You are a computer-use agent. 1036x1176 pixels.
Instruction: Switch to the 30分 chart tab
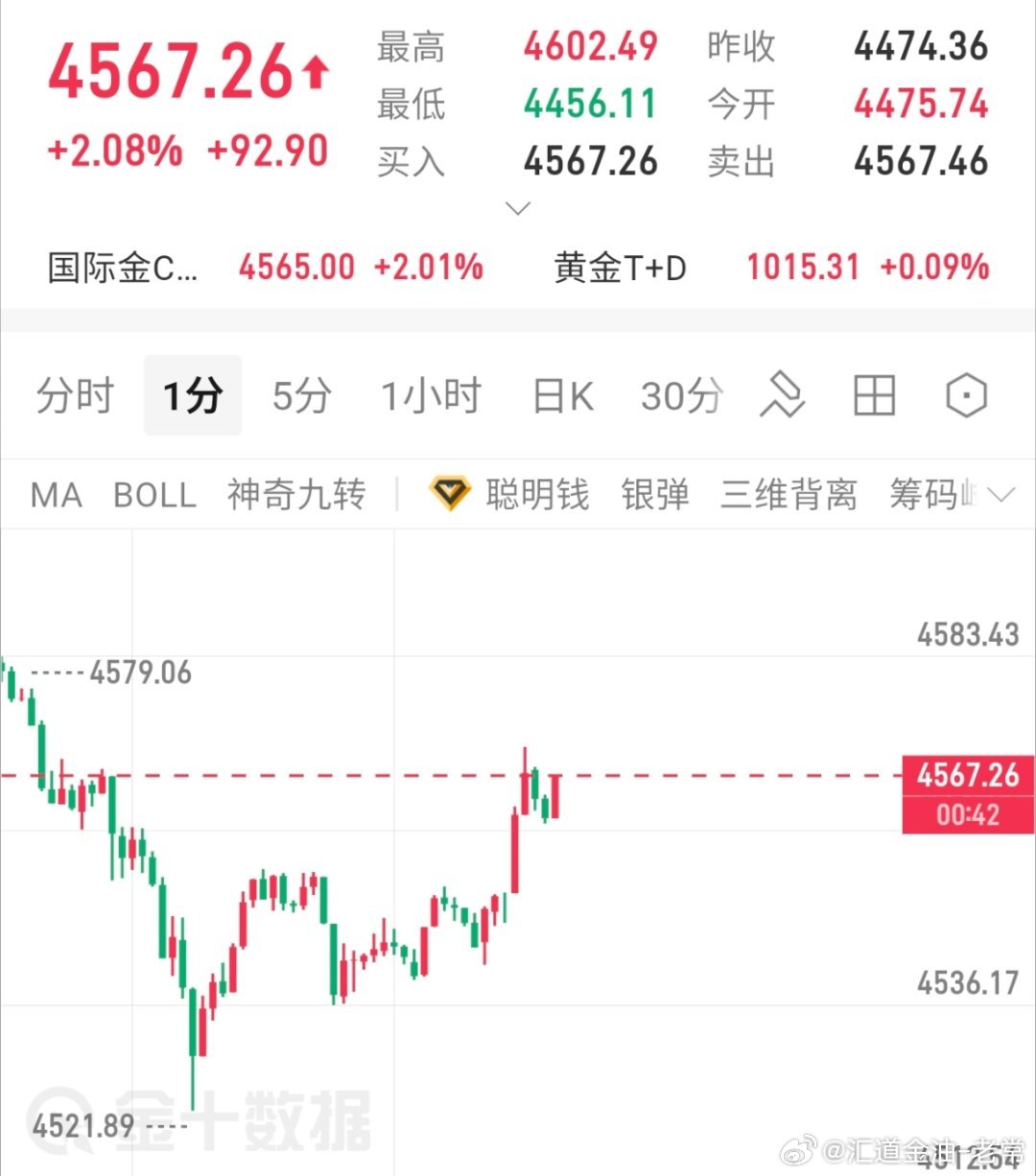(x=682, y=394)
